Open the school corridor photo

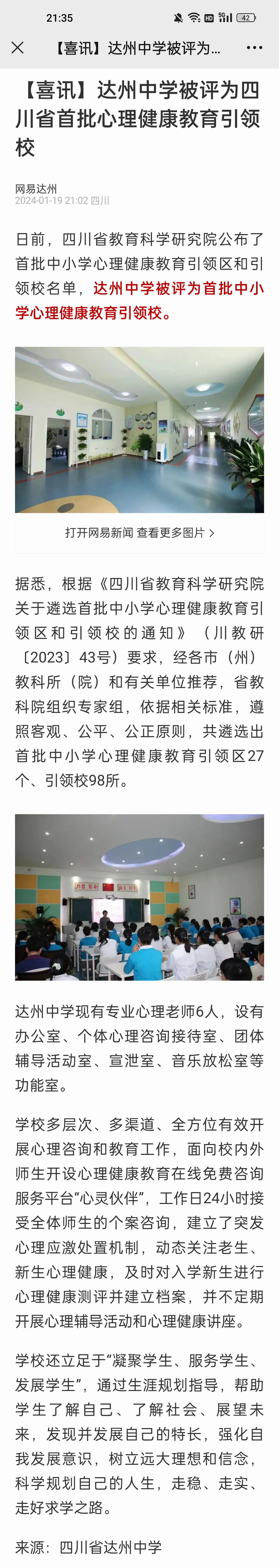pyautogui.click(x=139, y=430)
